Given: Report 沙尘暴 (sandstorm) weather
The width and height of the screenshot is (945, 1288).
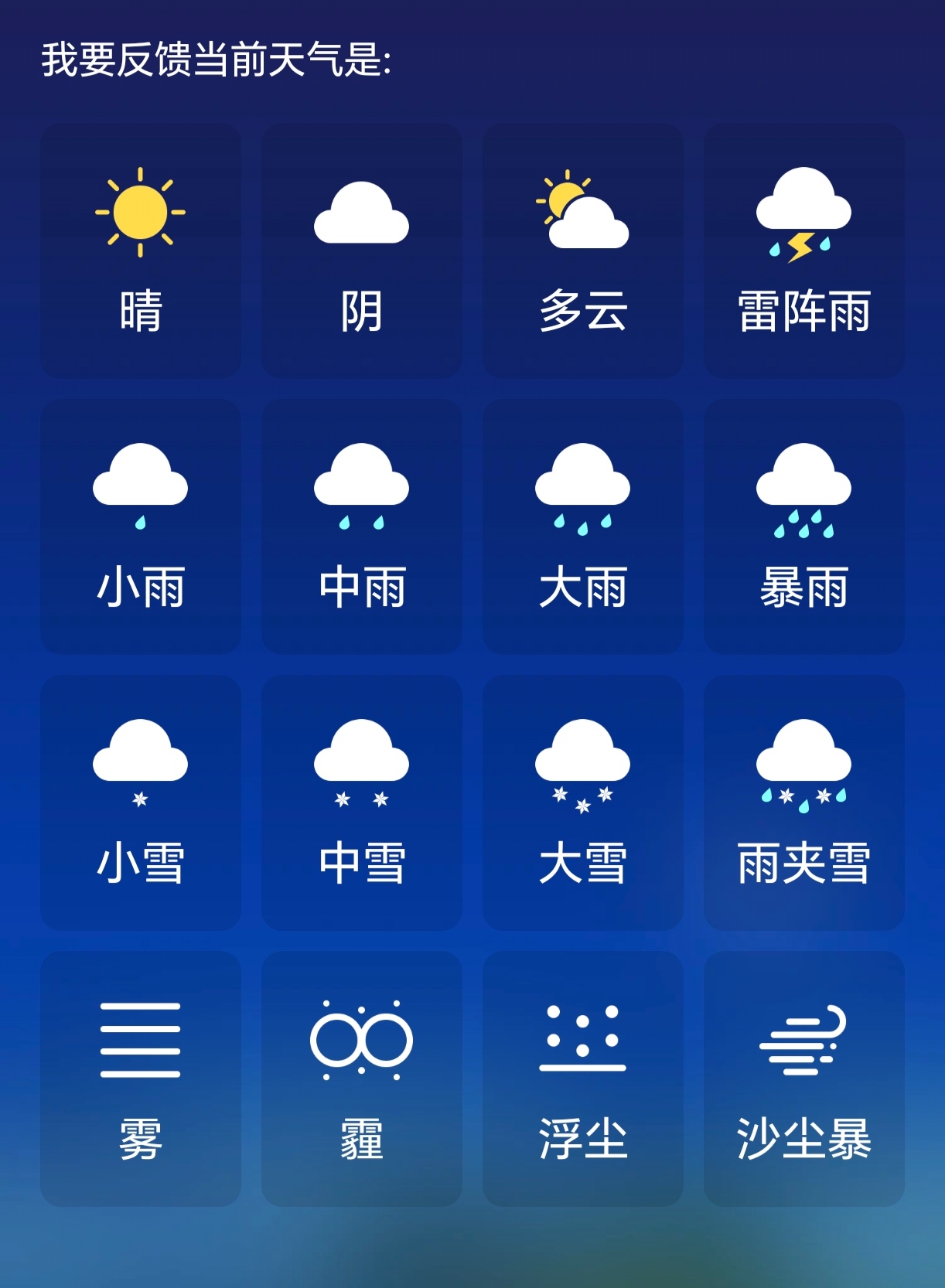Looking at the screenshot, I should coord(803,1078).
